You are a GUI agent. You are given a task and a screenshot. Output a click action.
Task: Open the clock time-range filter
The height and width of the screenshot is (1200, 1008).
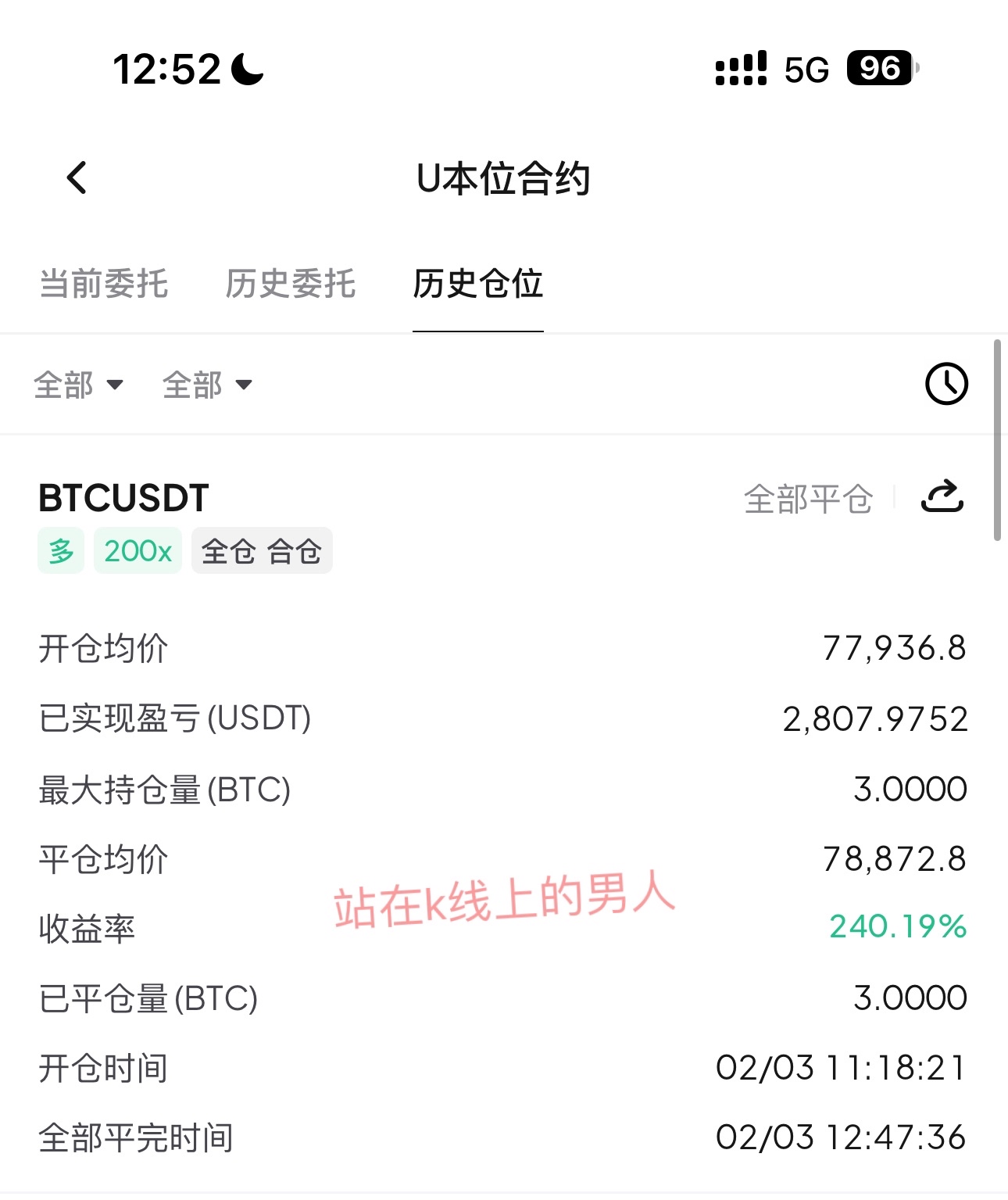pyautogui.click(x=946, y=384)
